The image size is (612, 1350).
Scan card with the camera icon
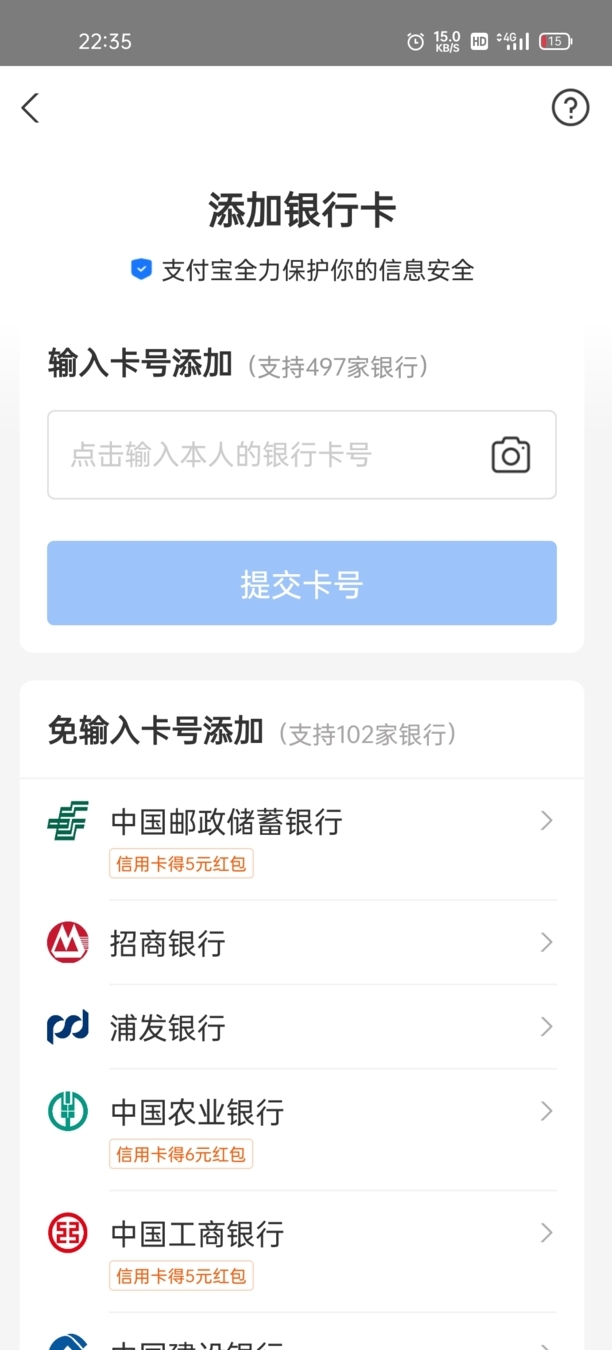(x=510, y=455)
